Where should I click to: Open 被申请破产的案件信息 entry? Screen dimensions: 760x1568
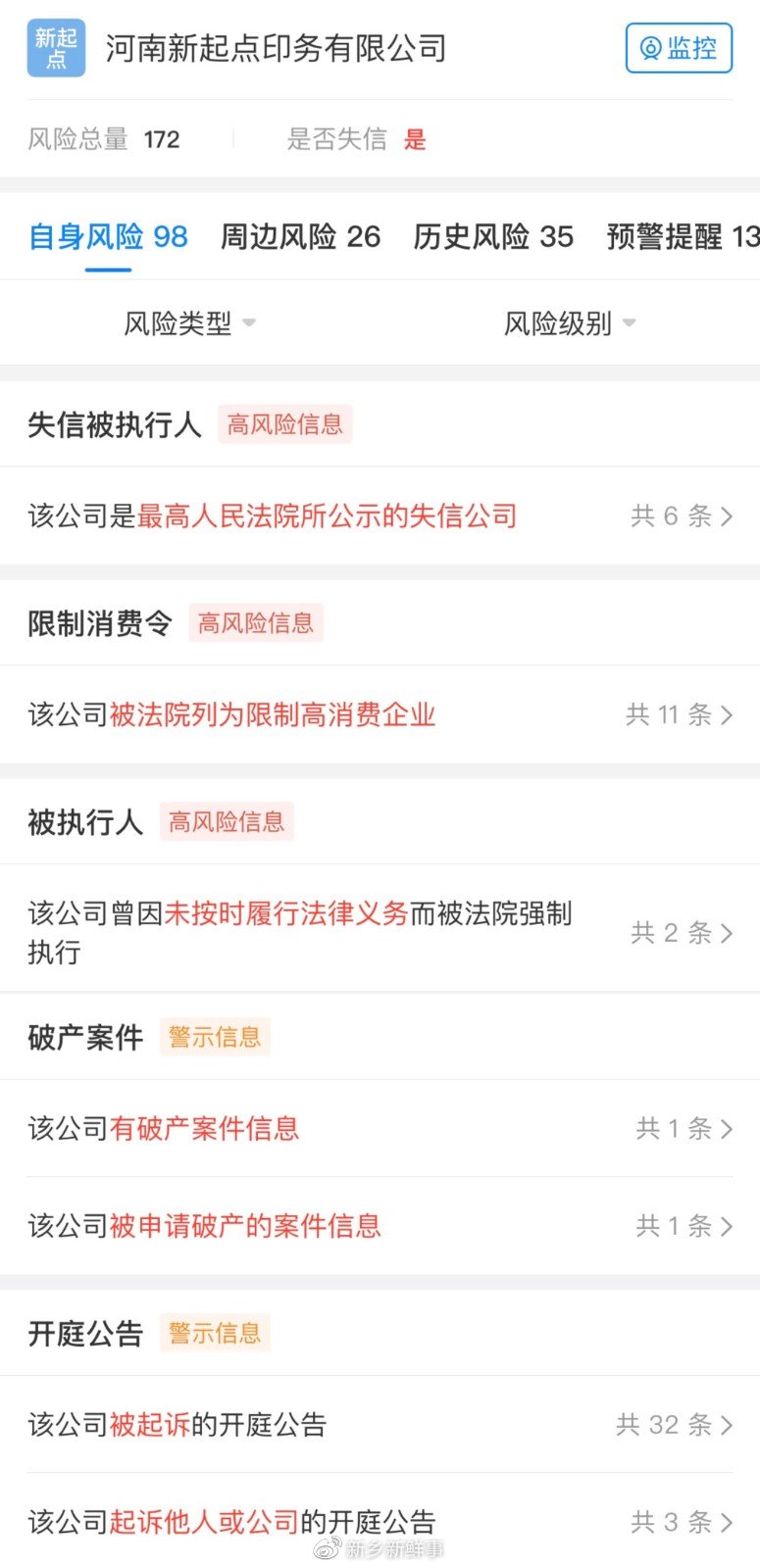(x=380, y=1226)
